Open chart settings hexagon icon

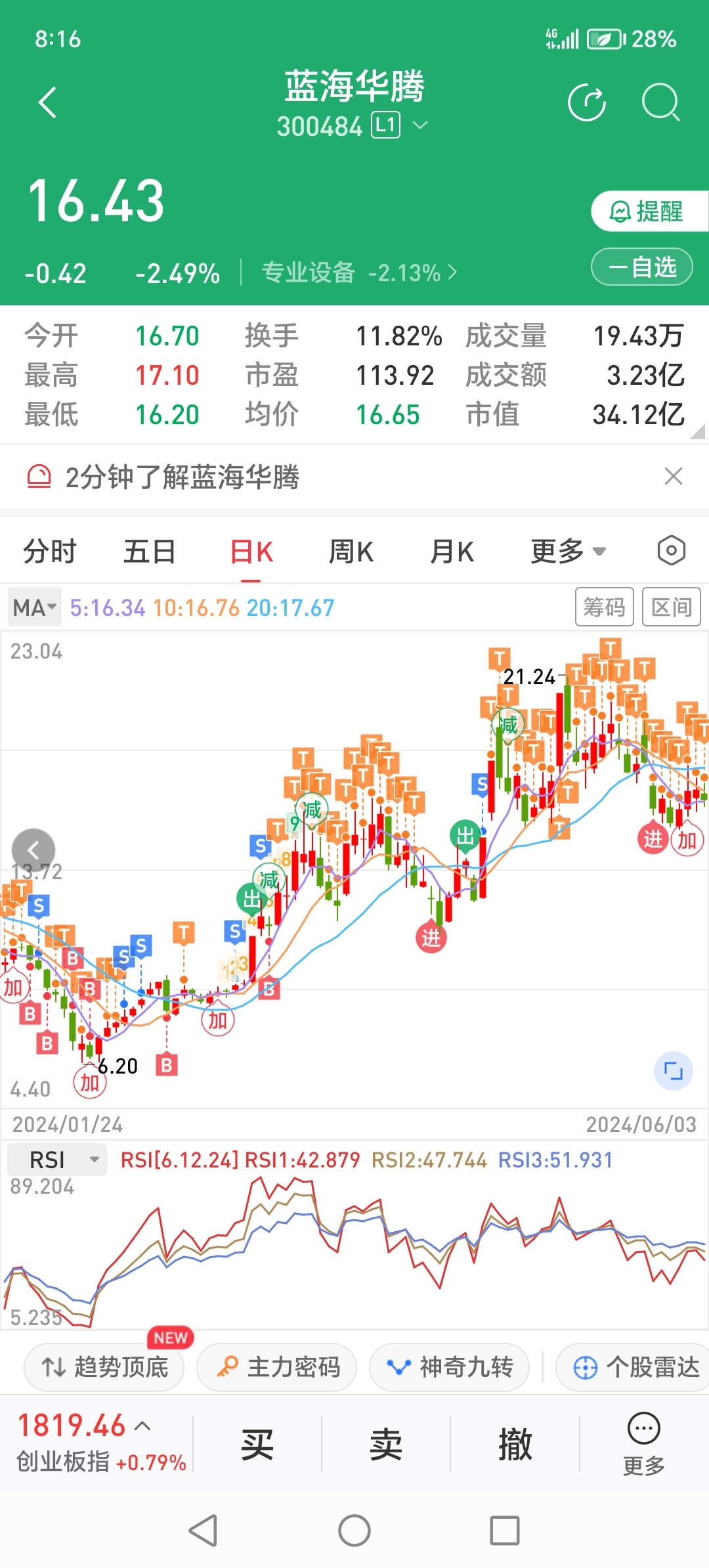(672, 550)
